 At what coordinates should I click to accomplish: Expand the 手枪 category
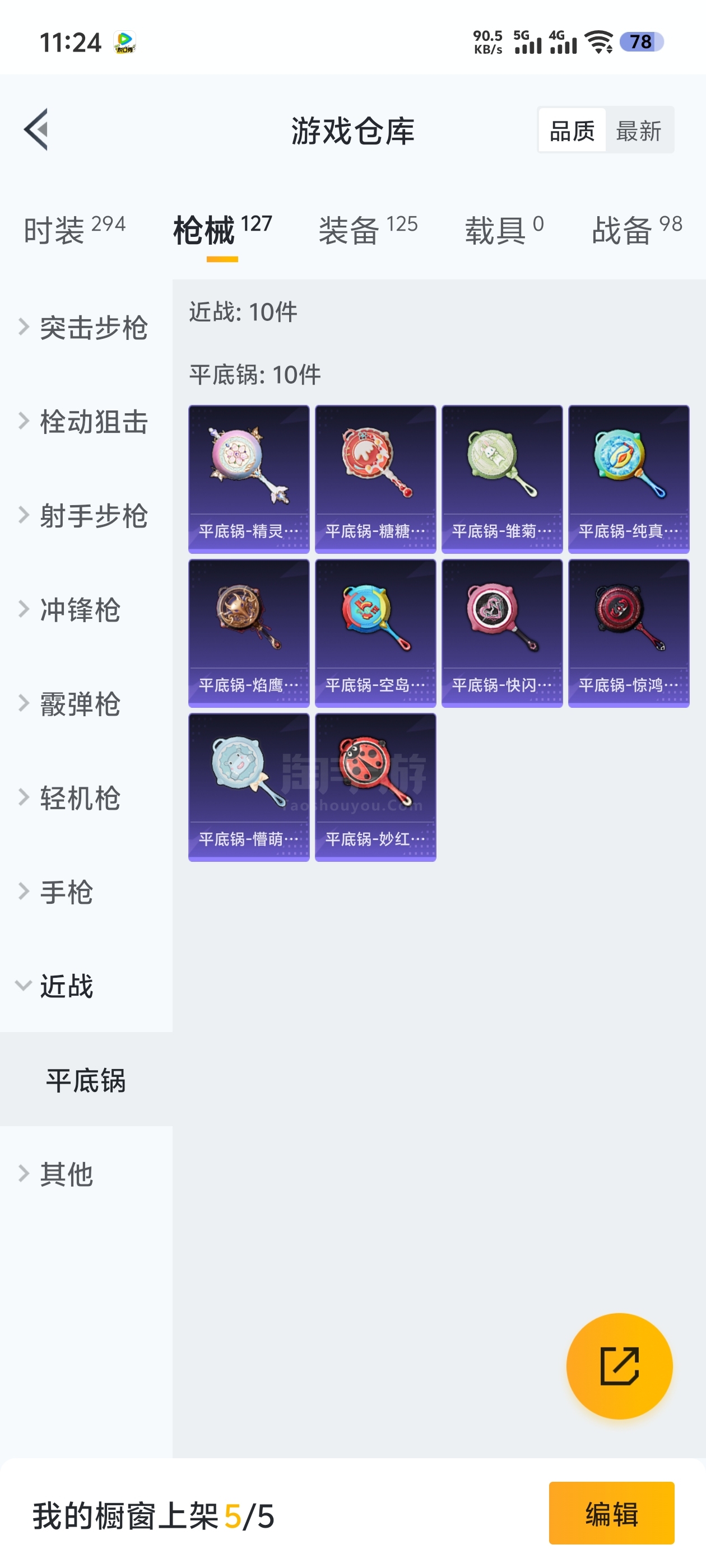point(66,892)
